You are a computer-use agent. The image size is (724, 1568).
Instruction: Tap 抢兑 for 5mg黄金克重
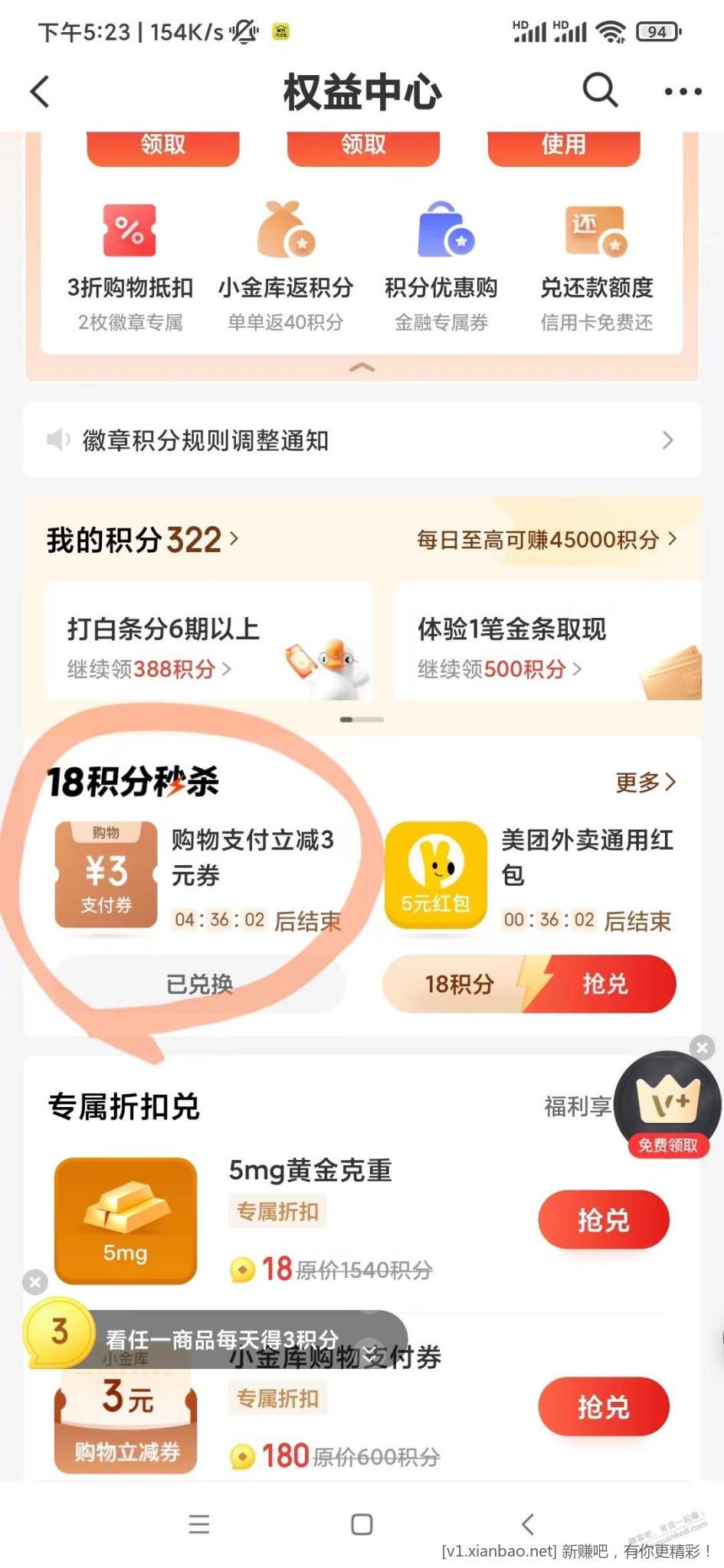tap(603, 1220)
